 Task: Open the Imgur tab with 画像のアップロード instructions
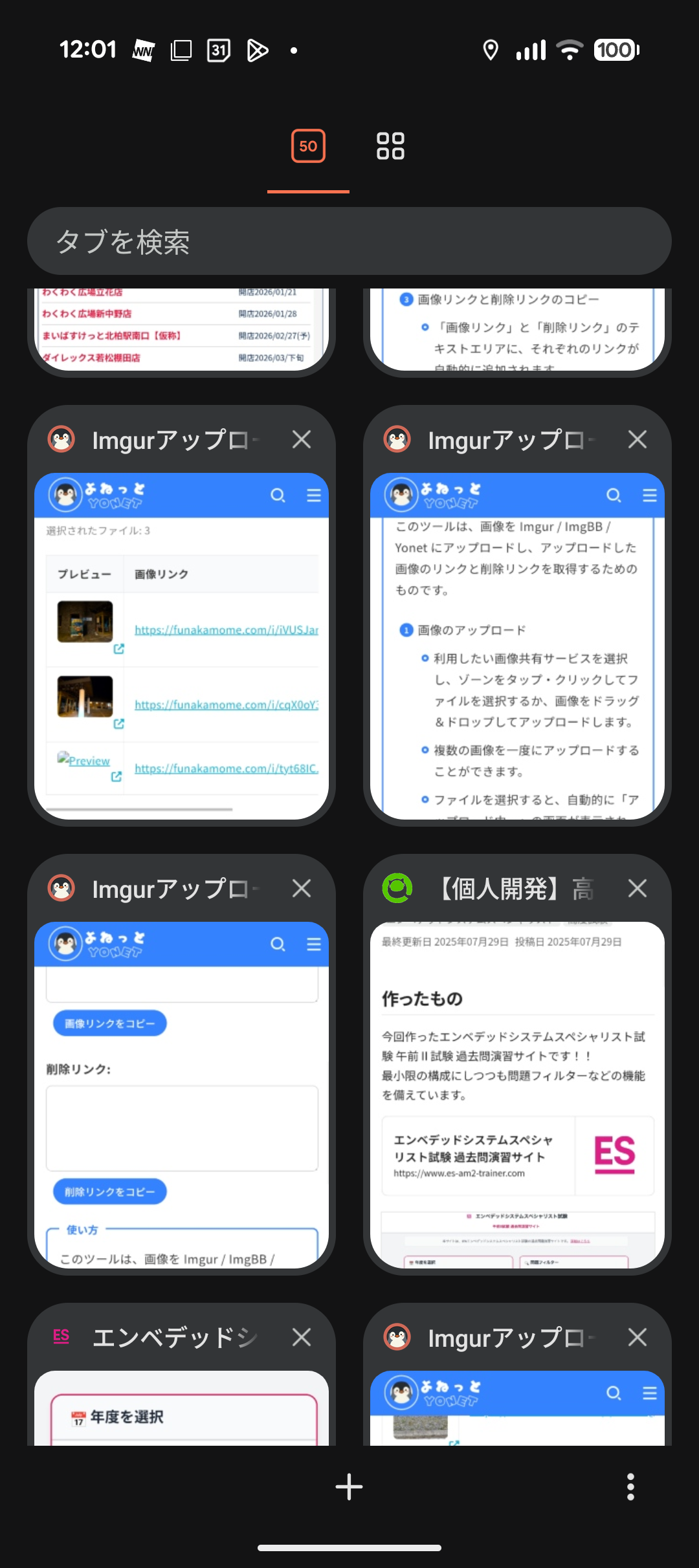pyautogui.click(x=517, y=647)
